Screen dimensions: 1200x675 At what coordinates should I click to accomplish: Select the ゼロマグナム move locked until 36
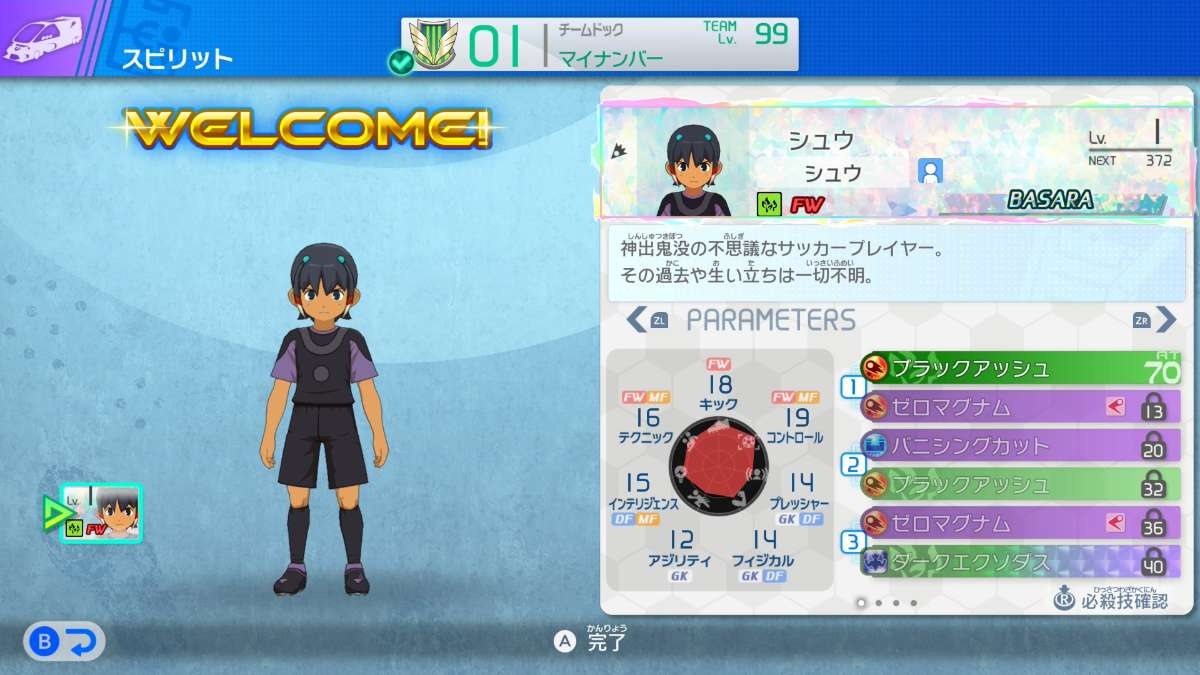pos(1020,523)
